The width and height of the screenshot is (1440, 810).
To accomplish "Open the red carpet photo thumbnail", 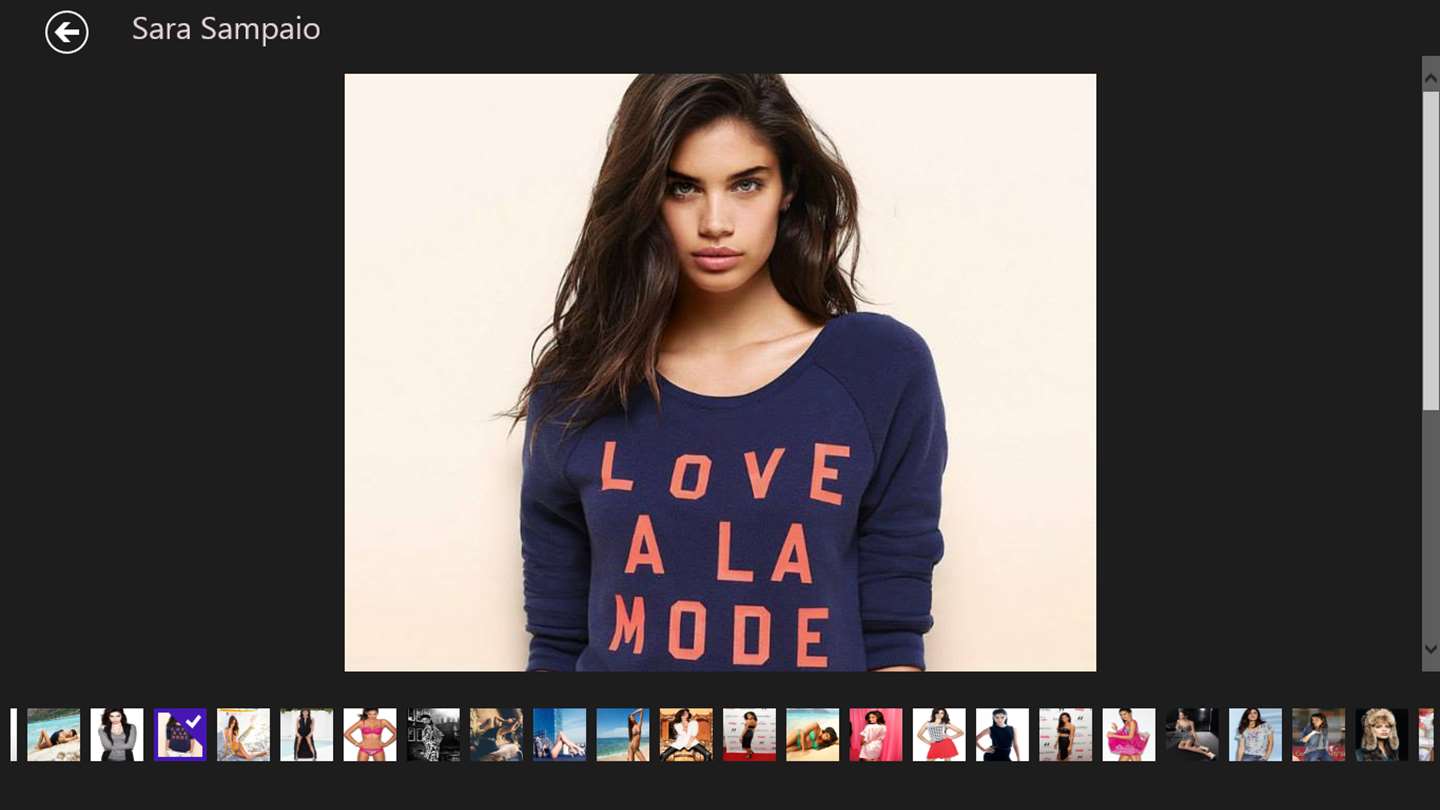I will click(749, 735).
